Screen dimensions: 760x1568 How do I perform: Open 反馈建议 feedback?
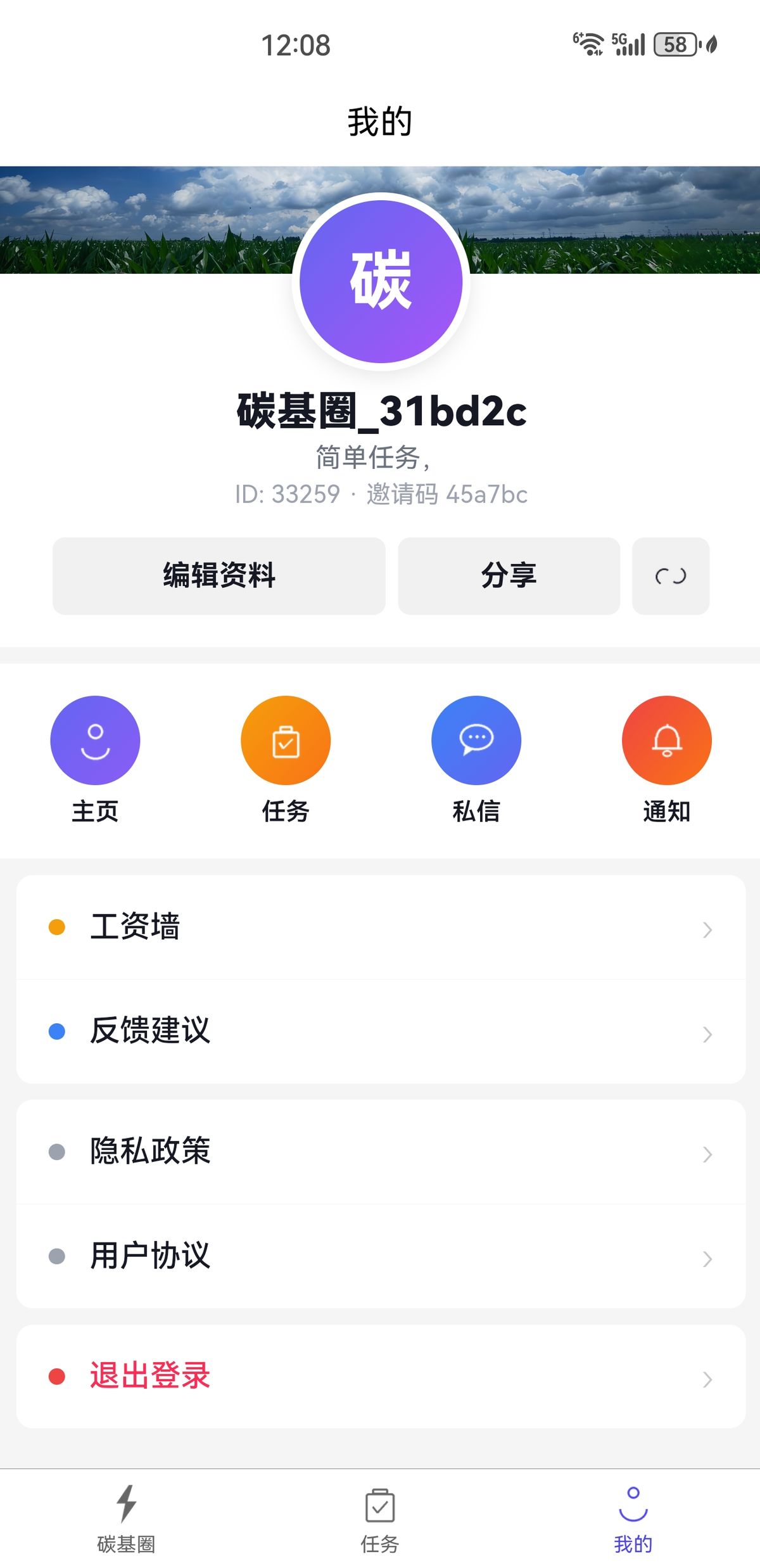tap(380, 1031)
